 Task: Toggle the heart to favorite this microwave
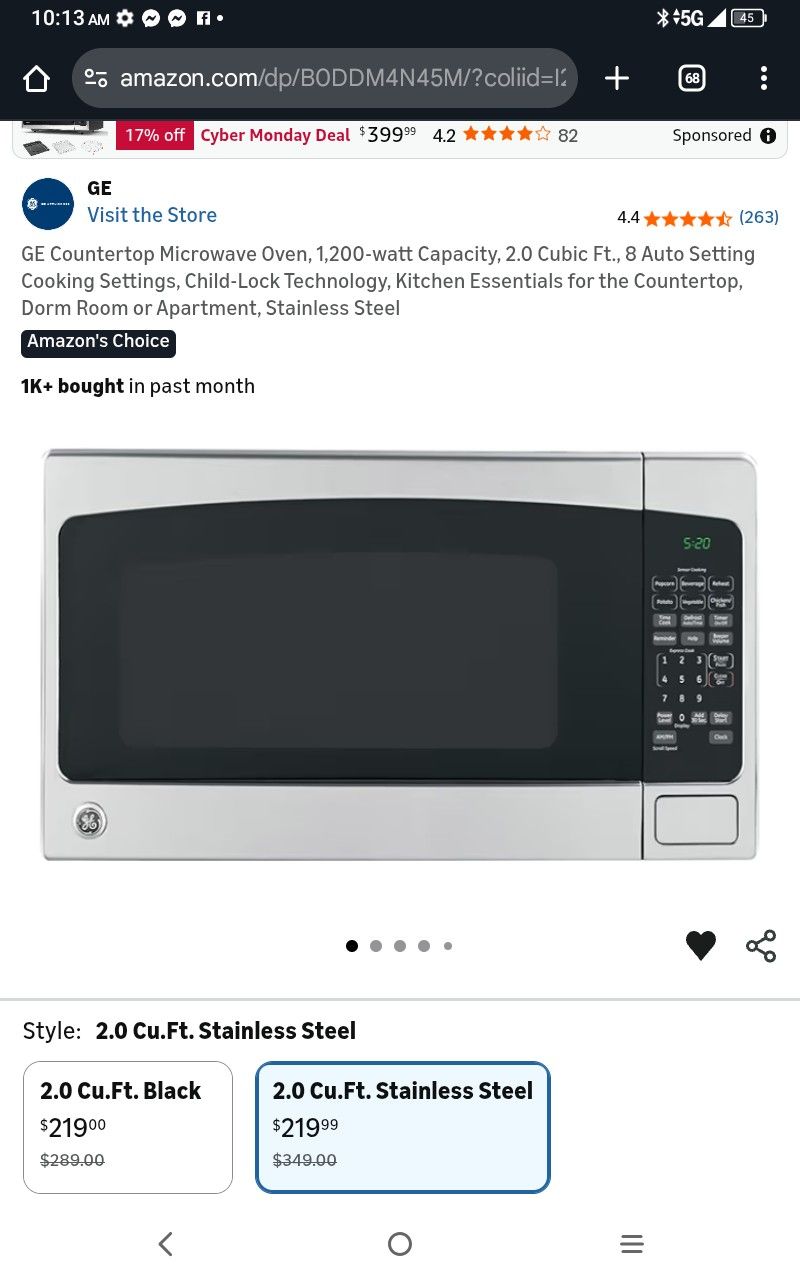click(x=701, y=945)
